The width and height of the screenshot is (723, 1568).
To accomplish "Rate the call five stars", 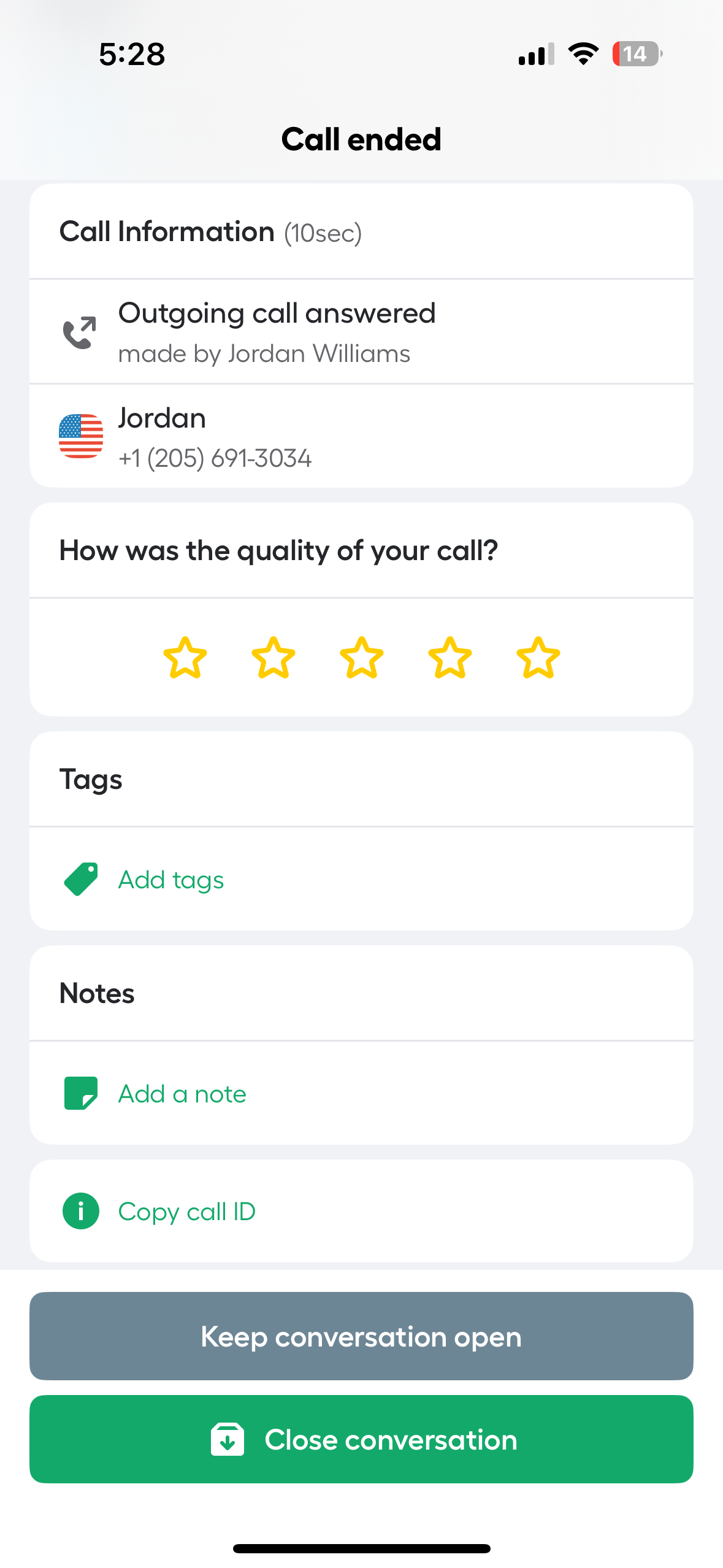I will pos(538,658).
